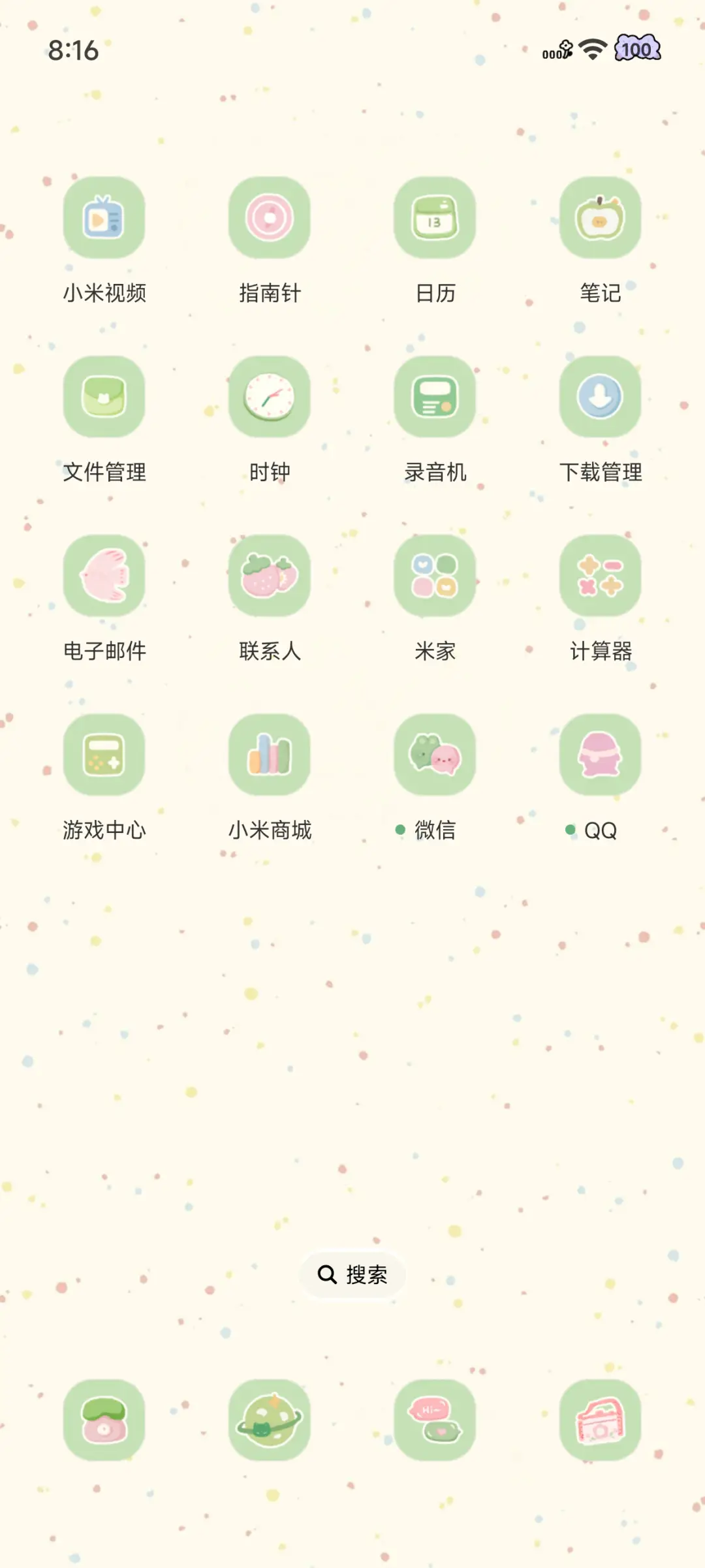Tap the Wi-Fi status bar icon

591,49
